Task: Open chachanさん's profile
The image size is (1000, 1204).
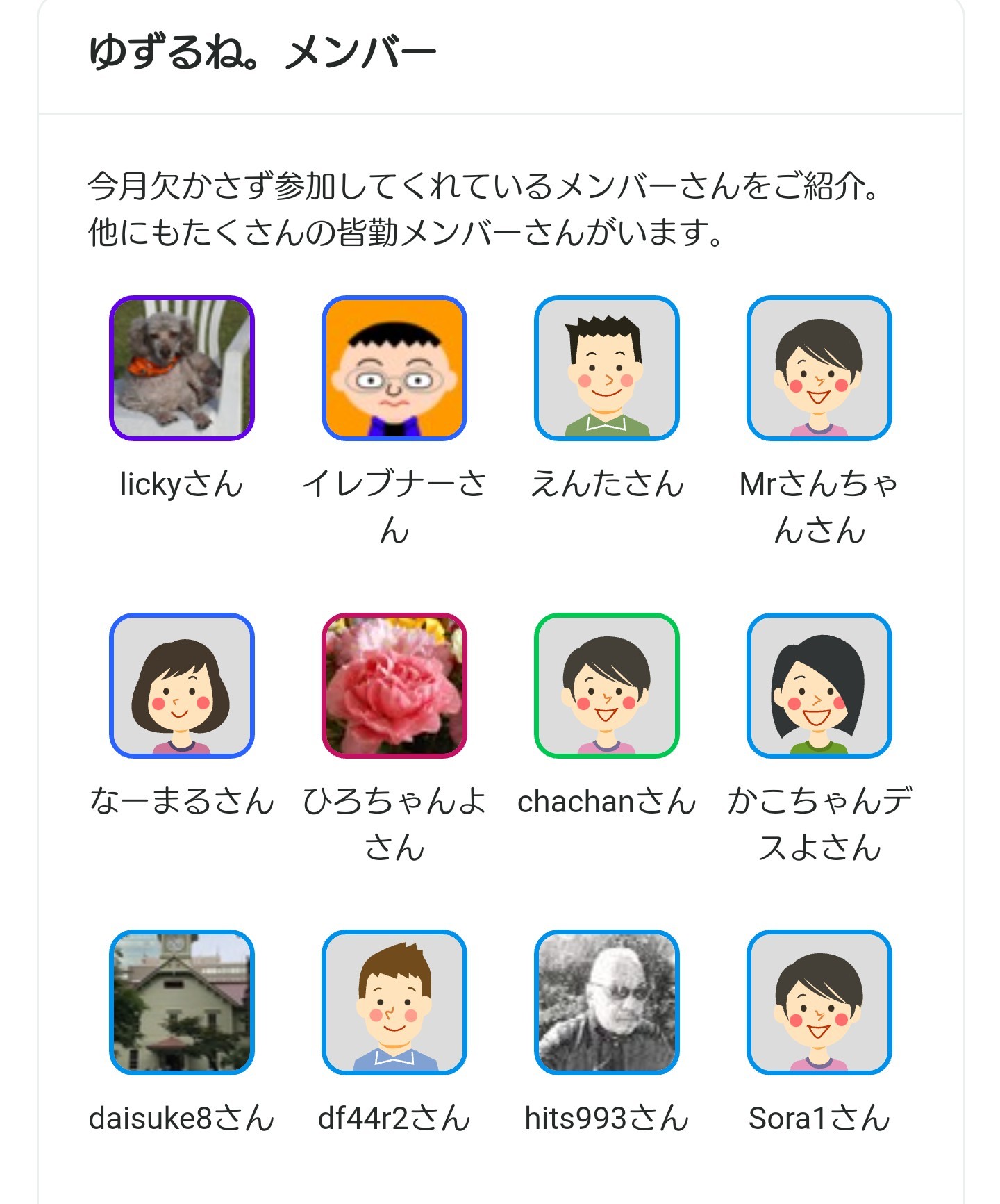Action: click(607, 685)
